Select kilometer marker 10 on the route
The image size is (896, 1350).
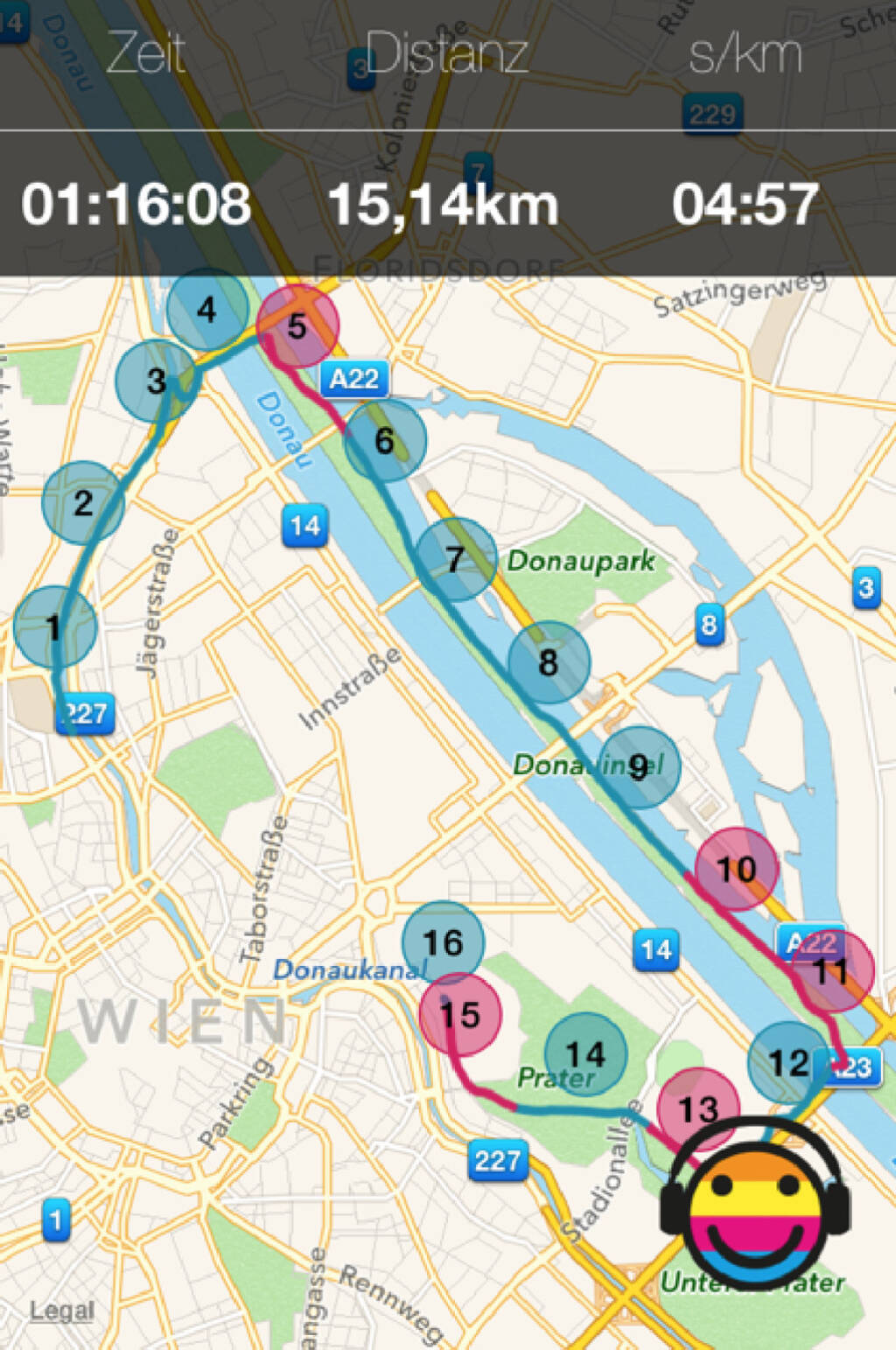pyautogui.click(x=736, y=869)
